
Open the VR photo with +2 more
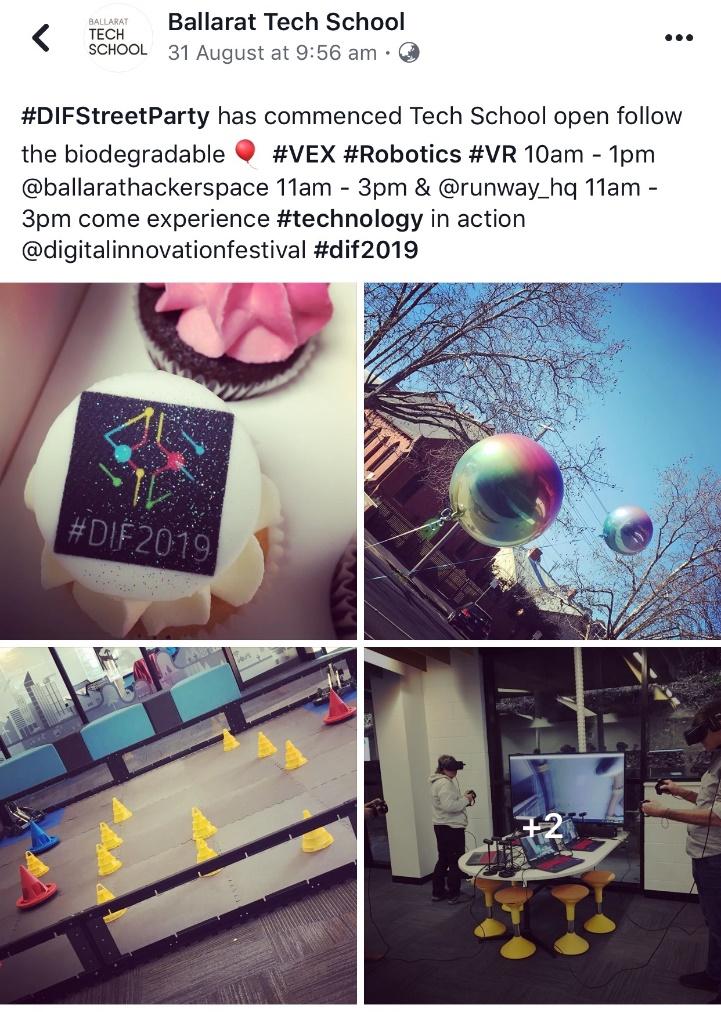(542, 825)
